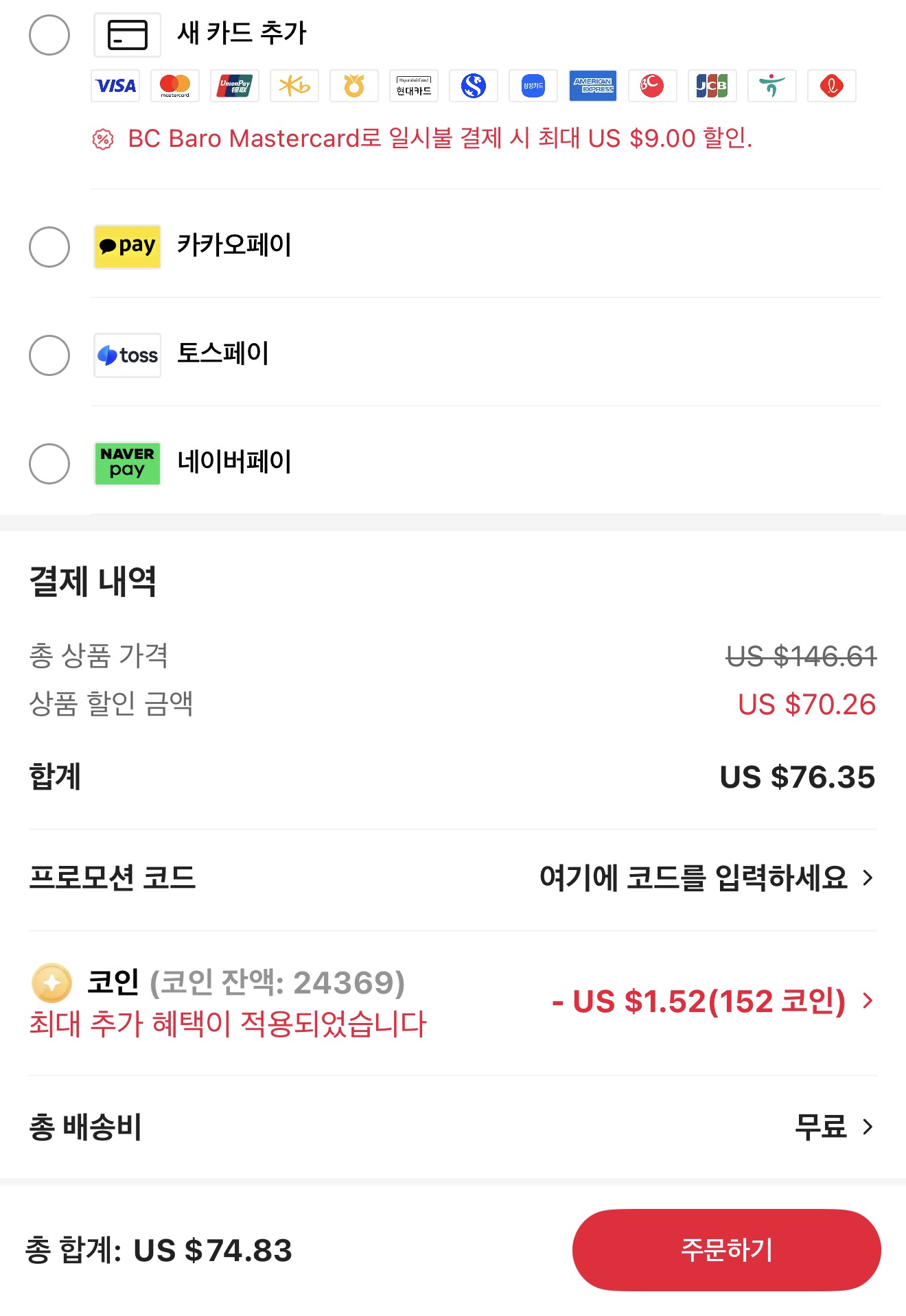
Task: Click the Kakao Pay icon
Action: 127,246
